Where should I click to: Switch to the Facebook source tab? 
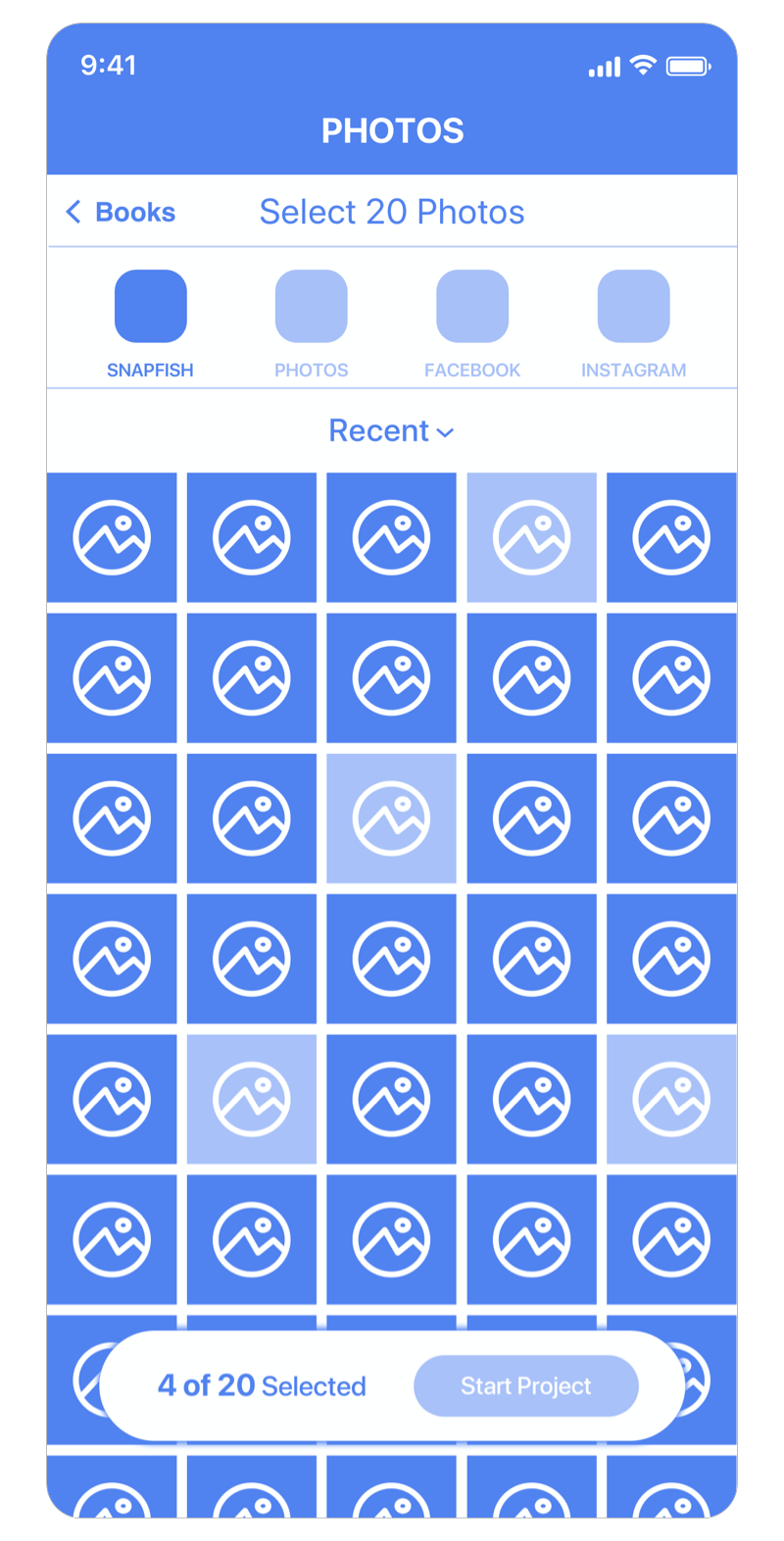point(472,307)
